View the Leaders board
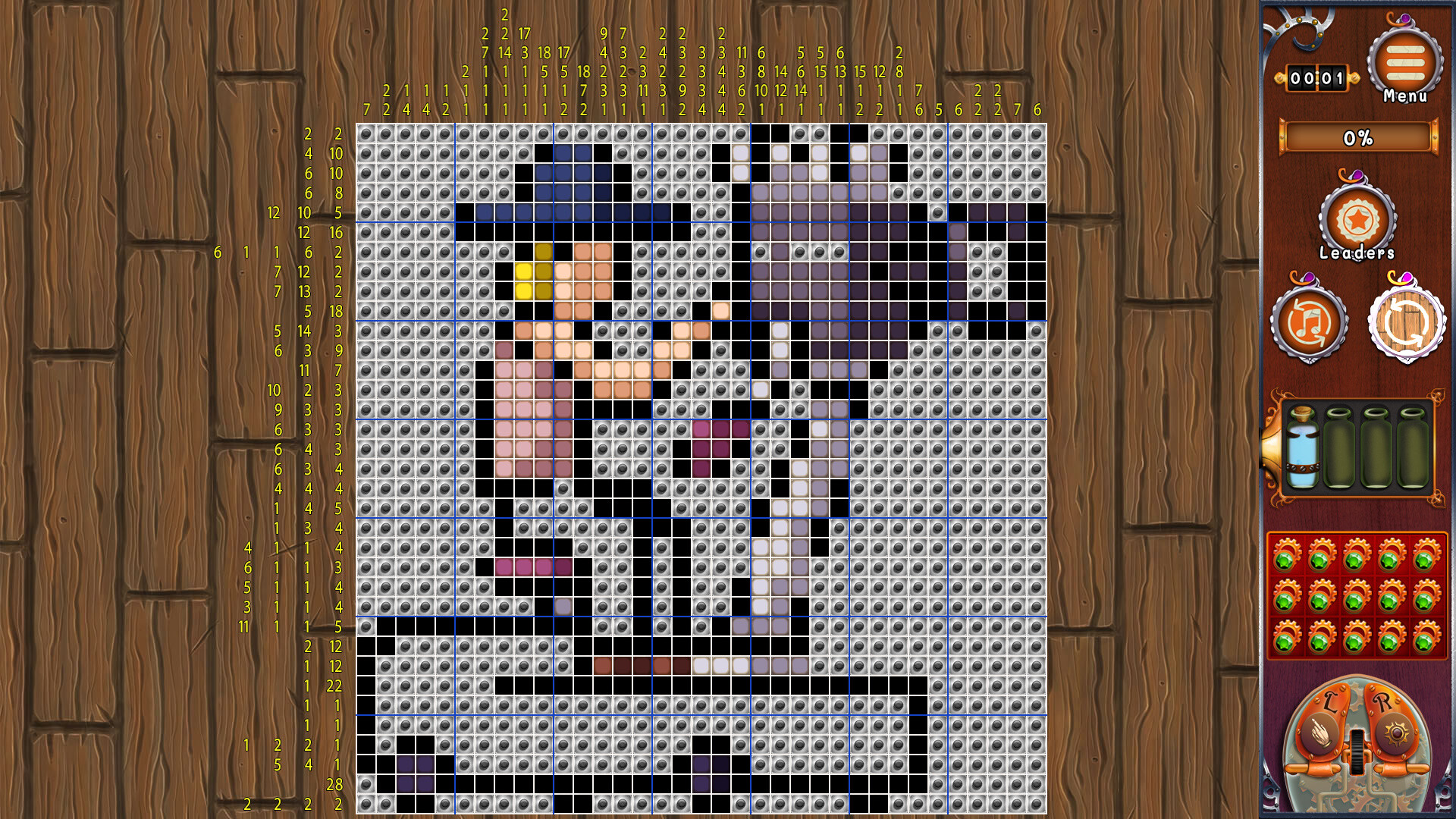 [1357, 221]
